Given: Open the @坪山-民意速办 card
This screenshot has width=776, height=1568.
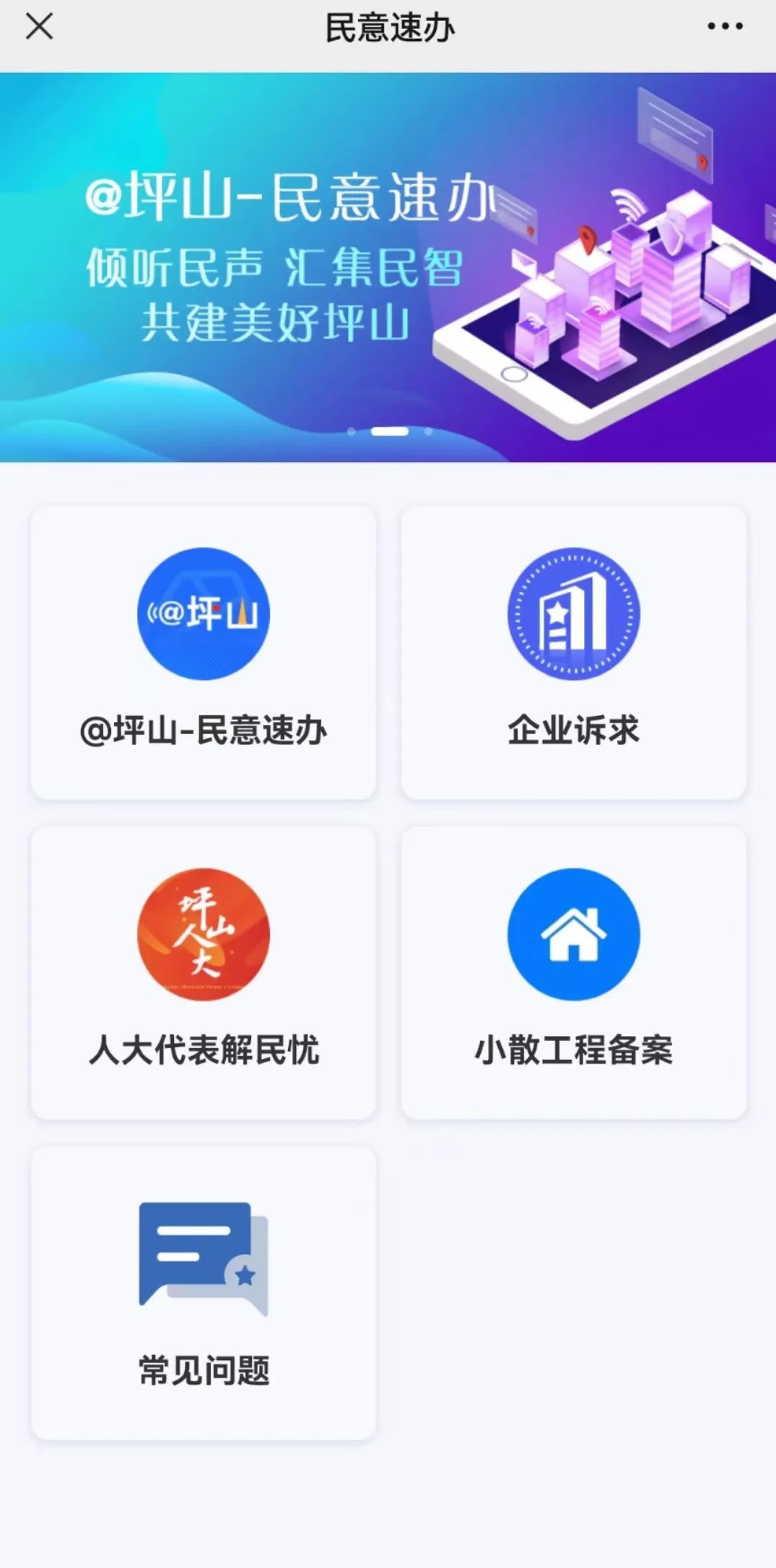Looking at the screenshot, I should [204, 653].
